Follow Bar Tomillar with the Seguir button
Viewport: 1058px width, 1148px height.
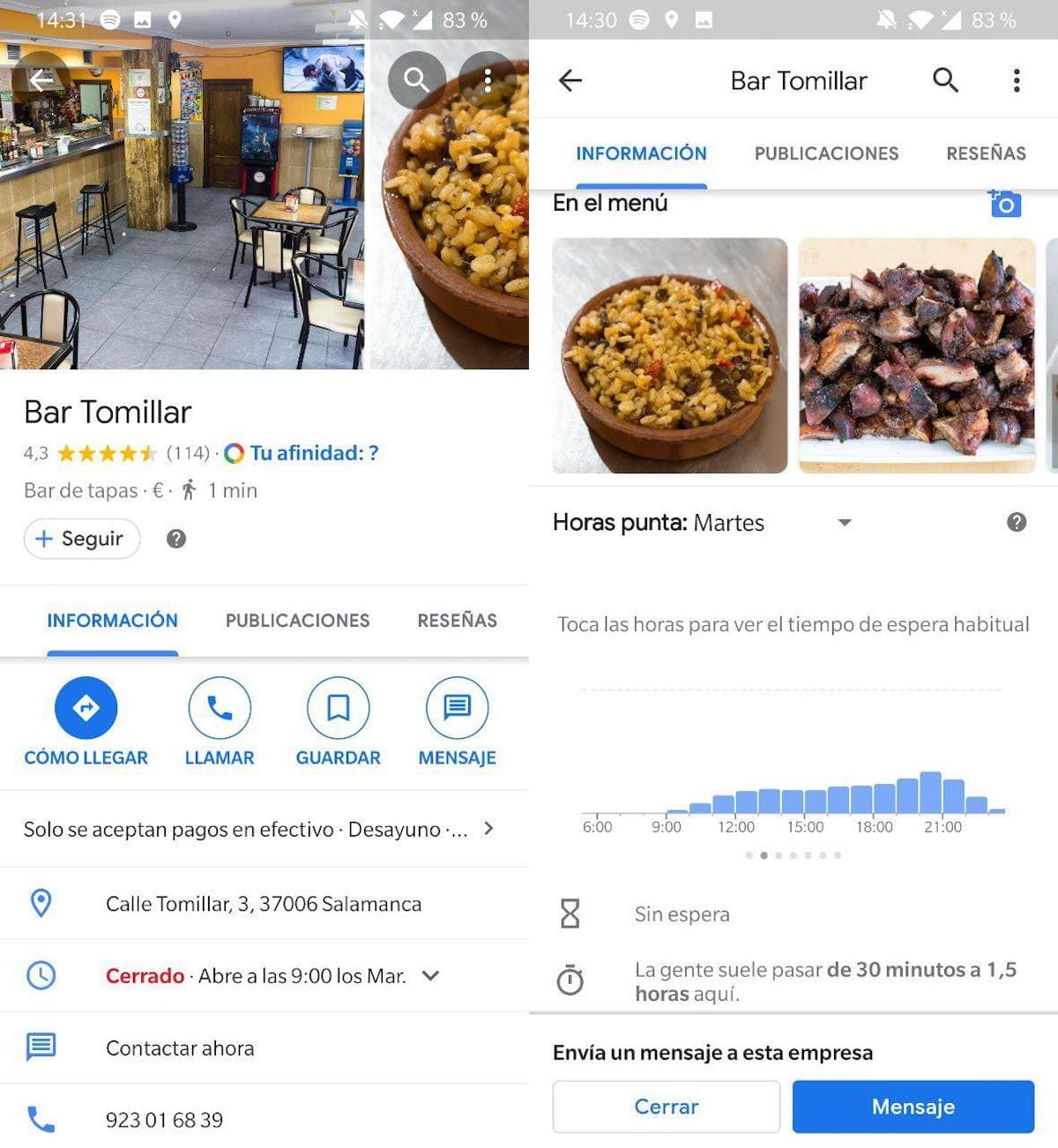(82, 539)
